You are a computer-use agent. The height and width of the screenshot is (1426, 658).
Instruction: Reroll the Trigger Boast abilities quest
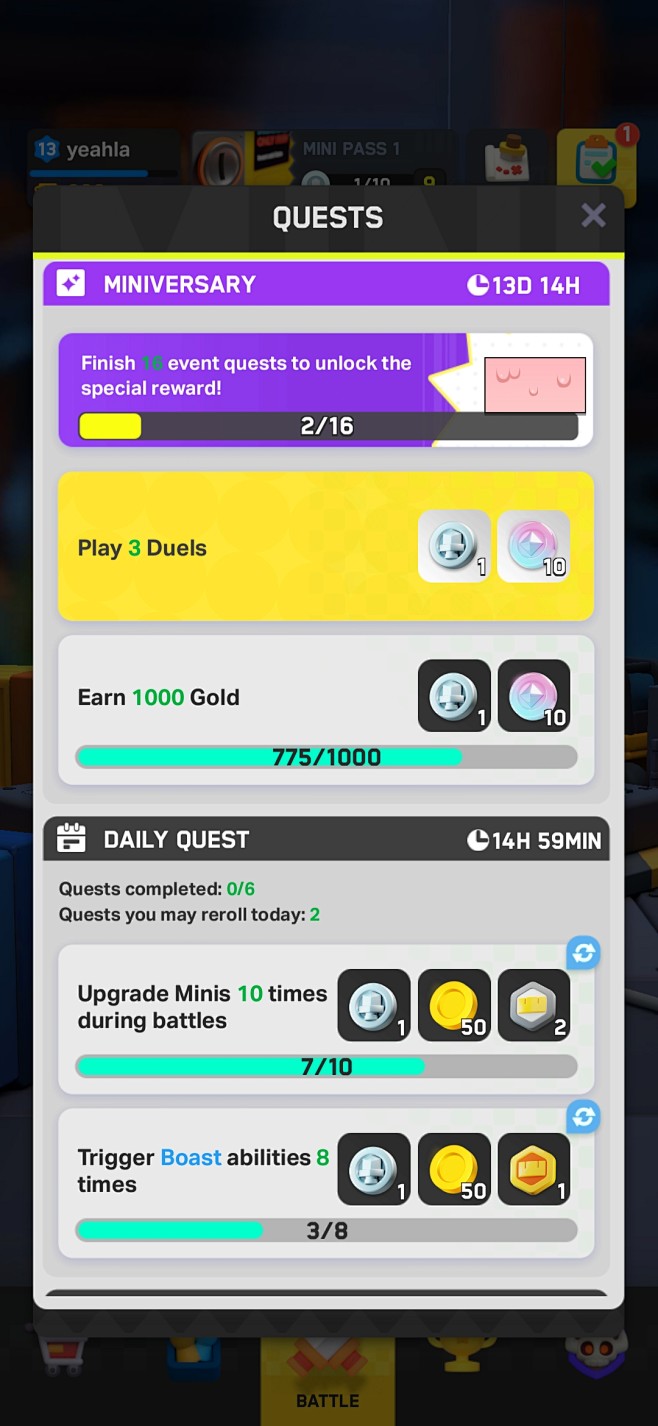click(x=583, y=1117)
